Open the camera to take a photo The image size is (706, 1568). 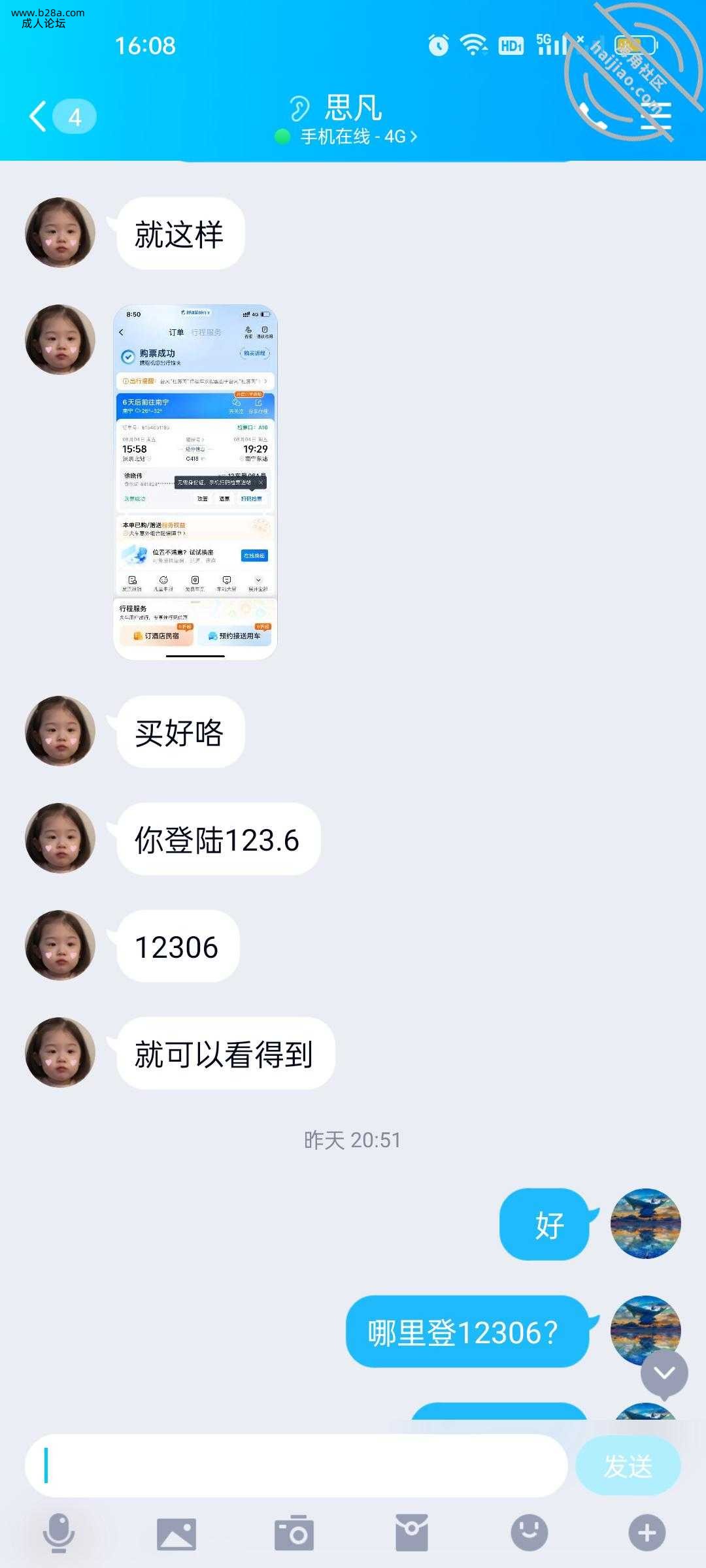click(x=294, y=1533)
